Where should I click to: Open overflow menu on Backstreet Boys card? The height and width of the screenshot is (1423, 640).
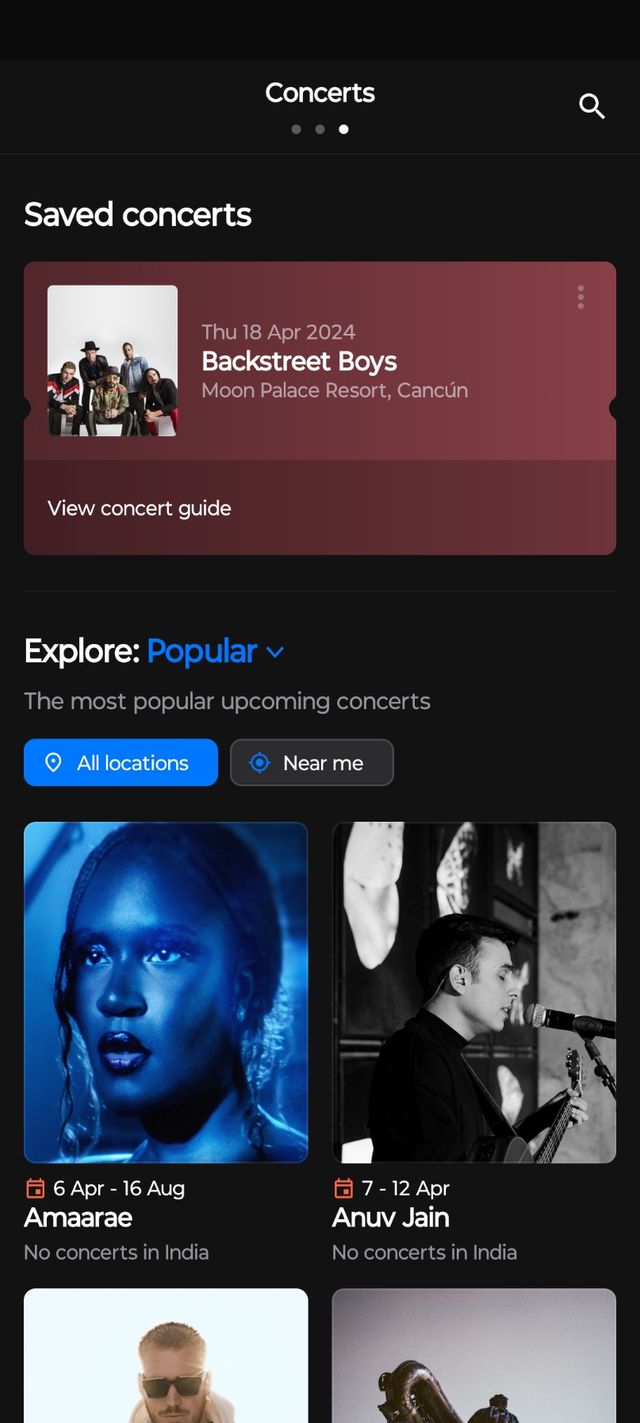tap(580, 297)
